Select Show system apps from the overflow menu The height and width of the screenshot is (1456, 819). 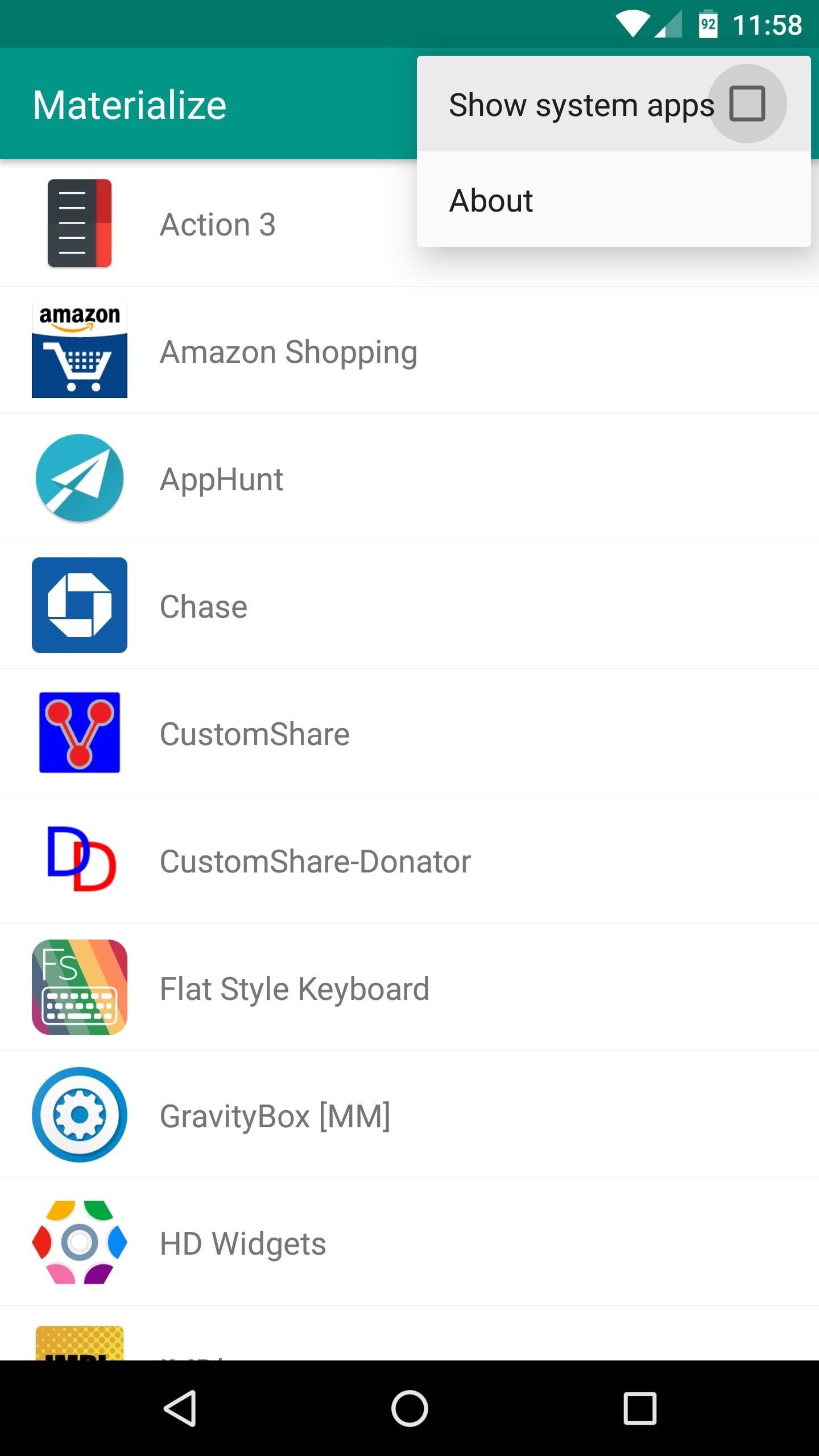(580, 104)
